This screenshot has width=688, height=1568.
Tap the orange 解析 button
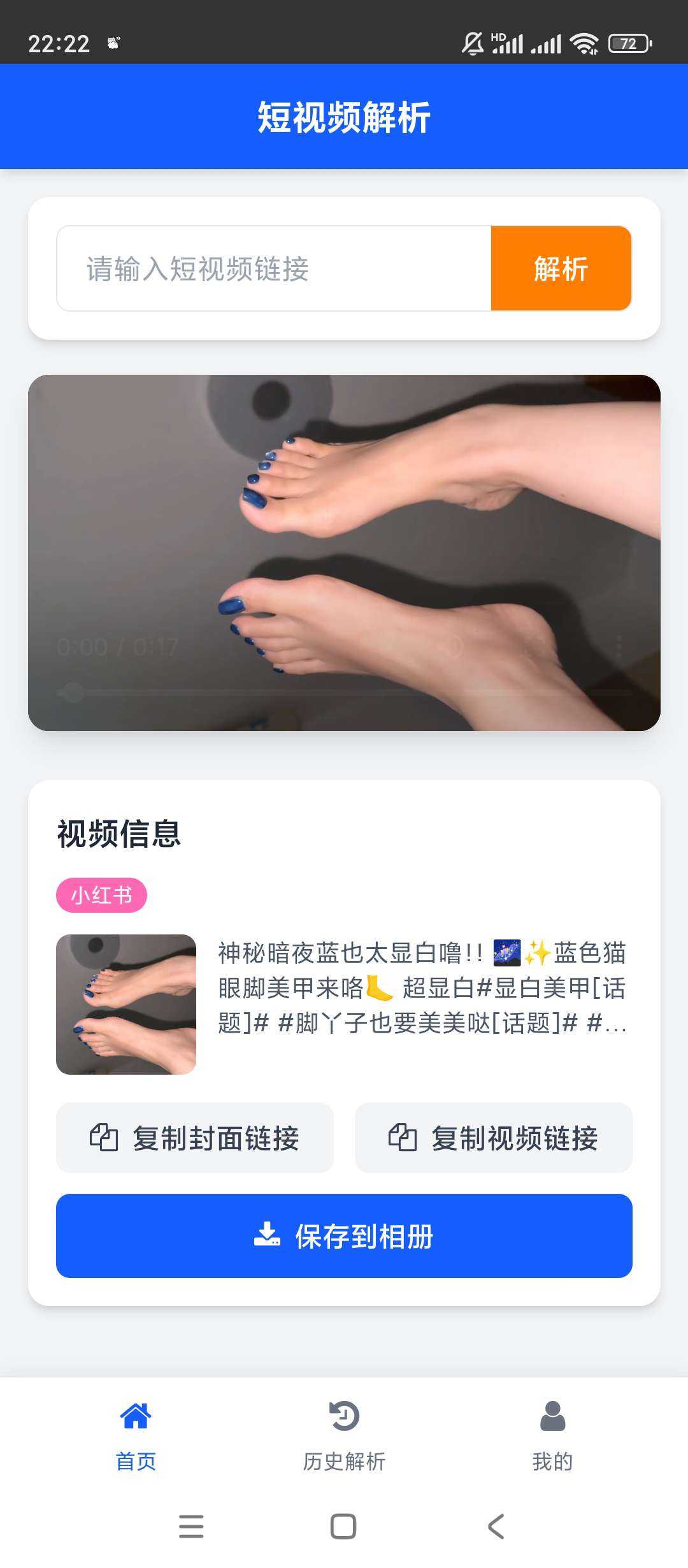click(561, 268)
